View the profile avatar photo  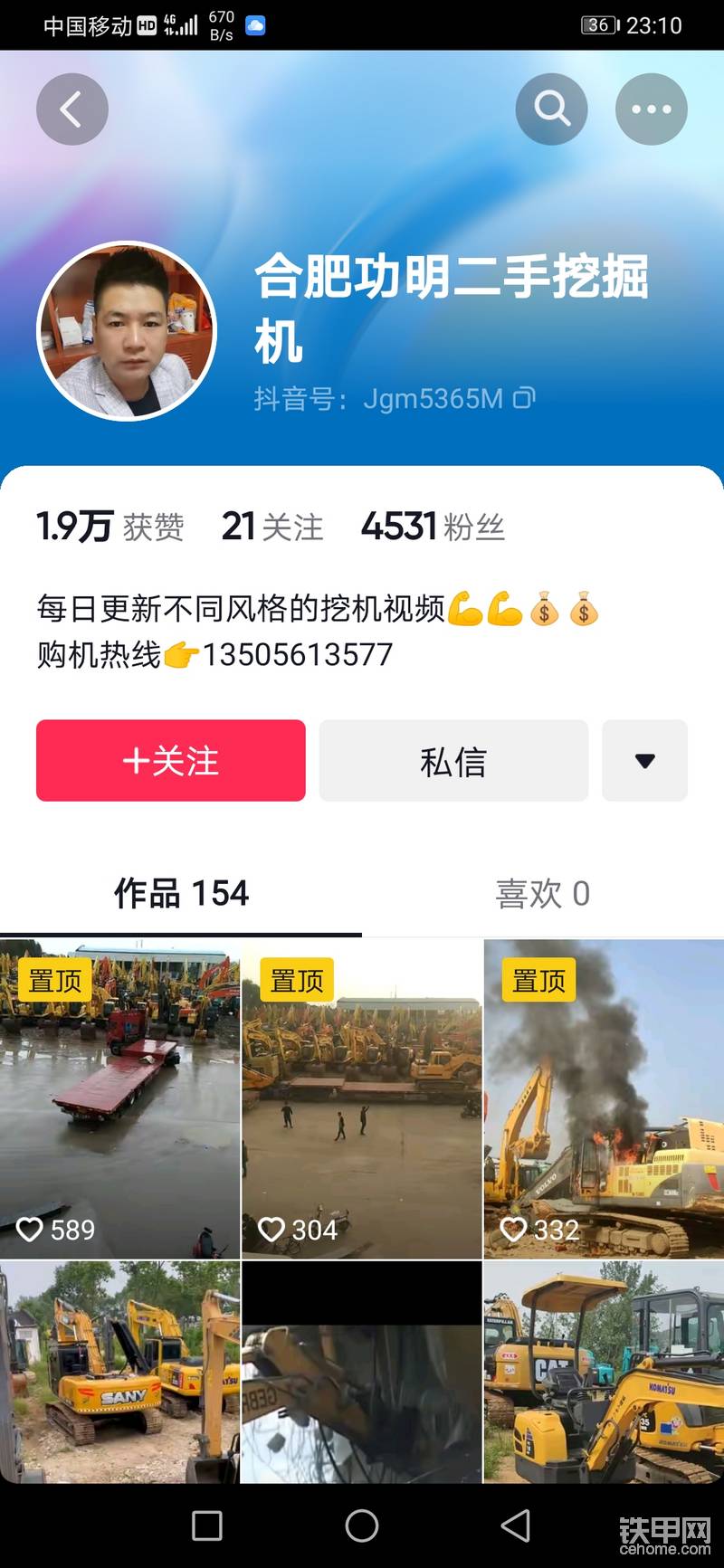tap(127, 330)
